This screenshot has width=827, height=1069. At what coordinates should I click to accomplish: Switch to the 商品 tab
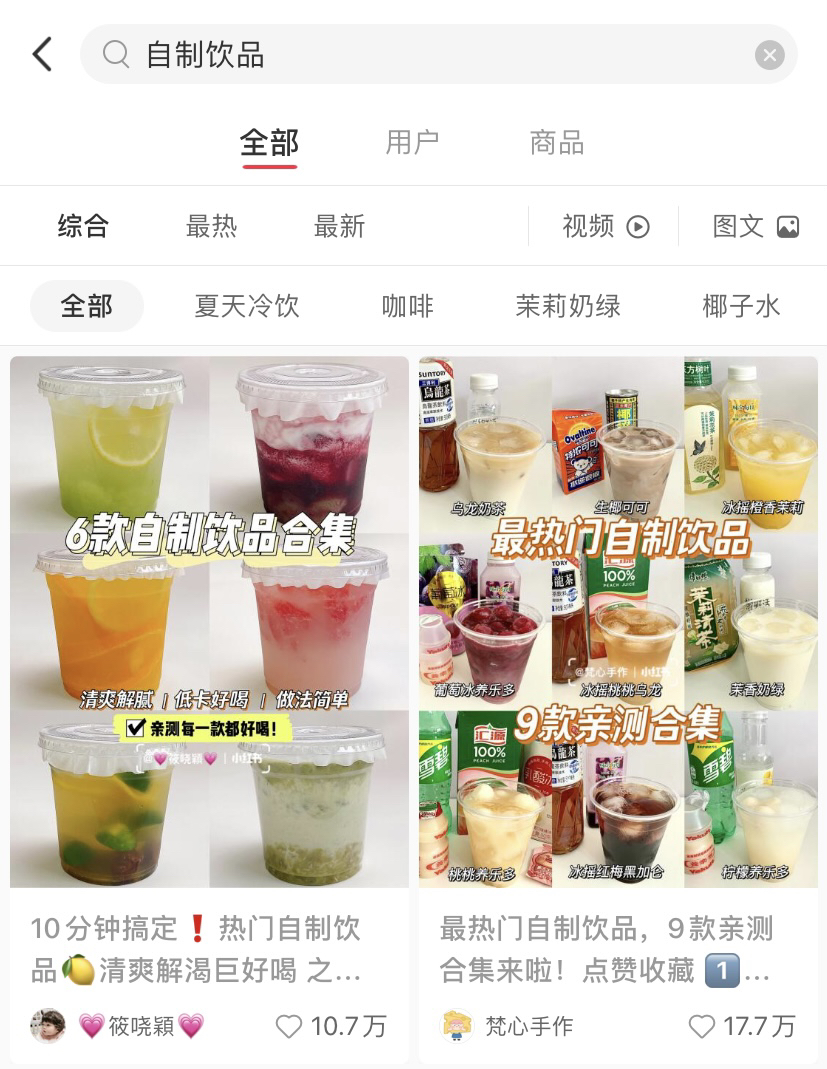[556, 143]
